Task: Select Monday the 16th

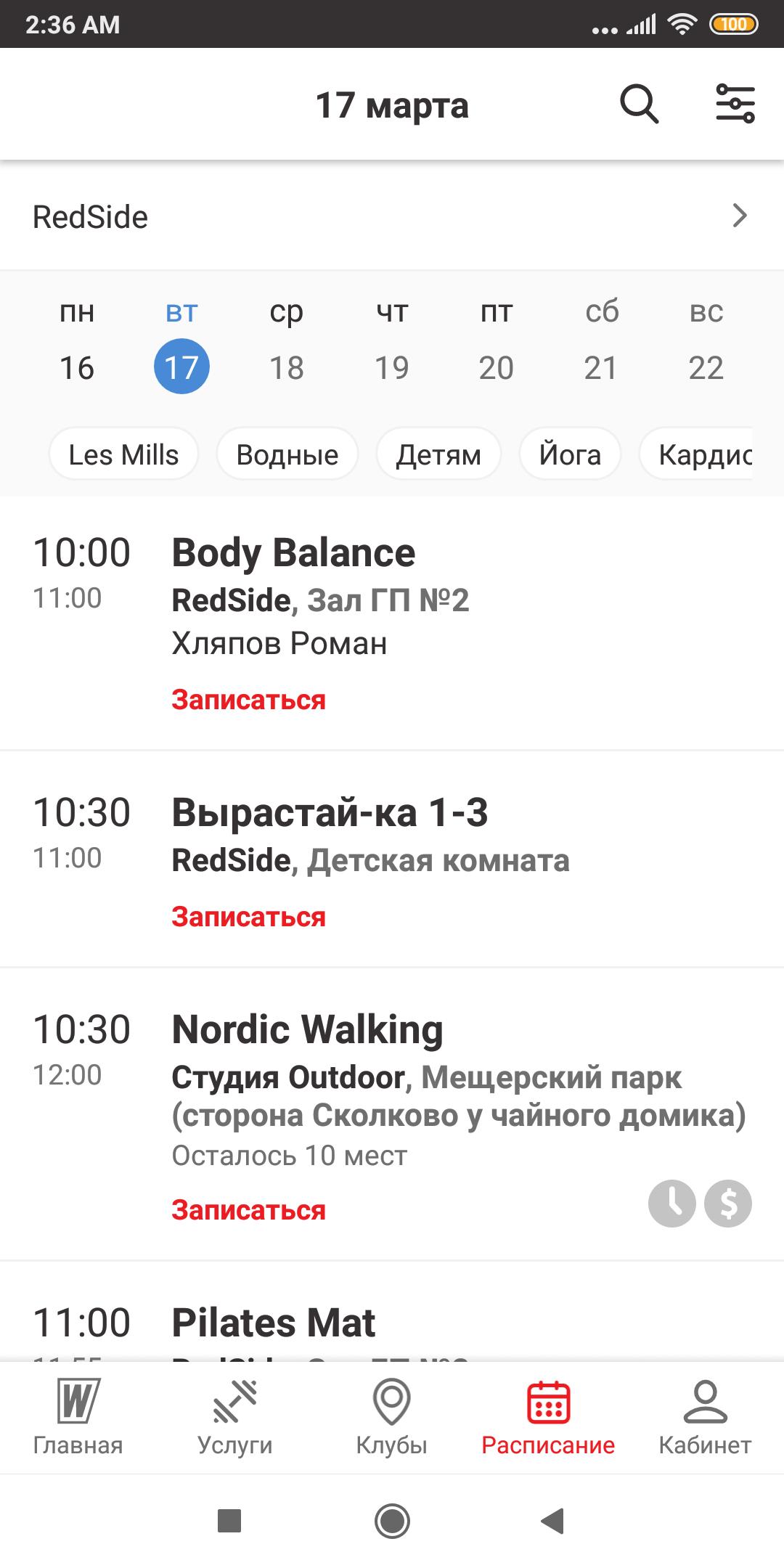Action: pyautogui.click(x=77, y=341)
